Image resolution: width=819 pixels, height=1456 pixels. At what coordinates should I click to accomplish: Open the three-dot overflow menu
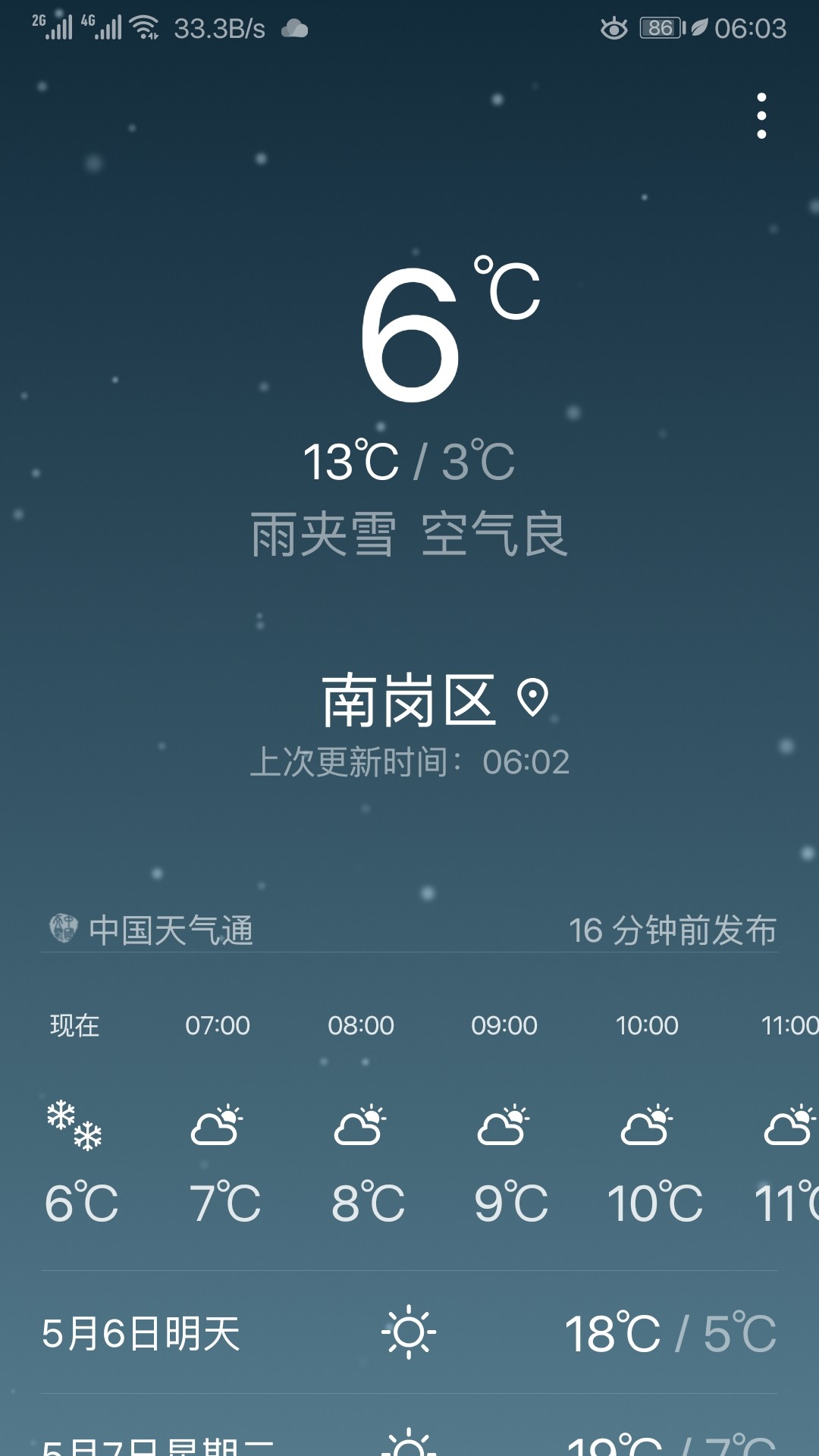[761, 116]
